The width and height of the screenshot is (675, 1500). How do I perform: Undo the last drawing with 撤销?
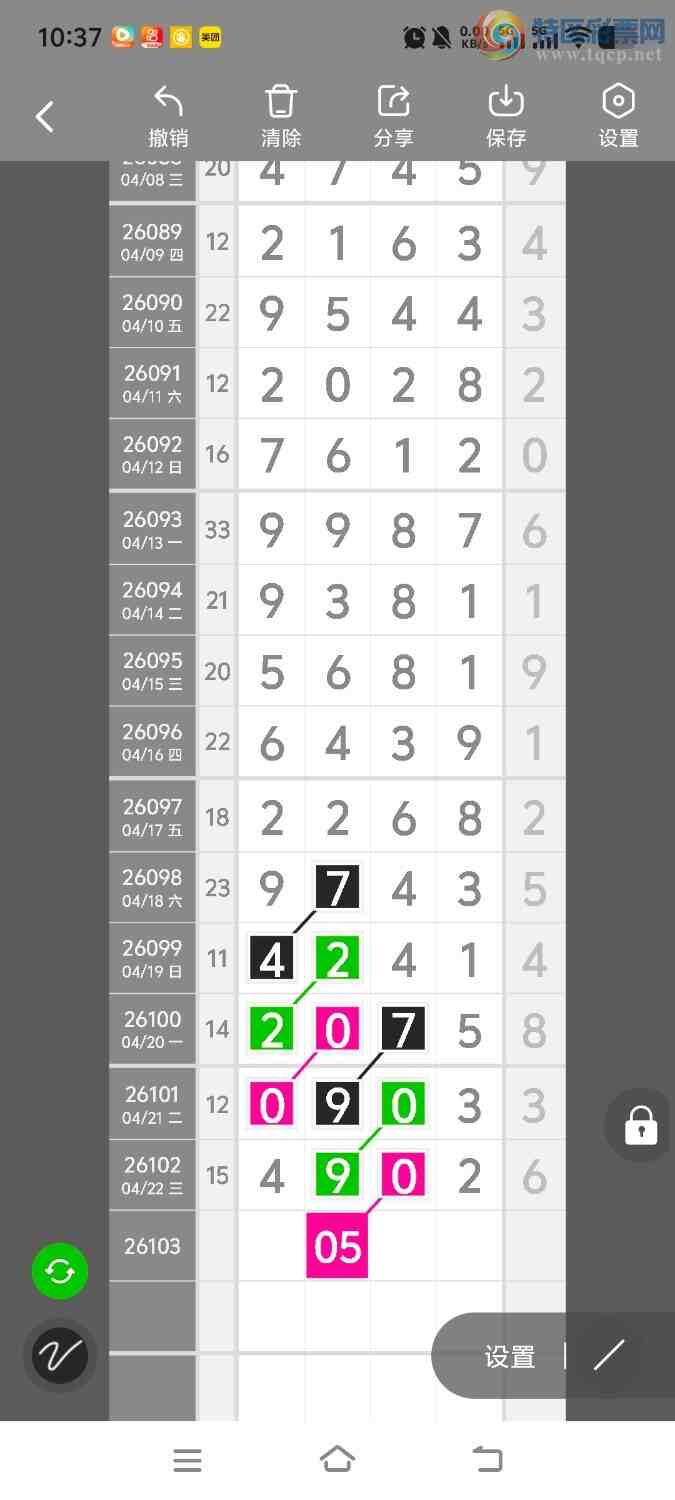(168, 117)
